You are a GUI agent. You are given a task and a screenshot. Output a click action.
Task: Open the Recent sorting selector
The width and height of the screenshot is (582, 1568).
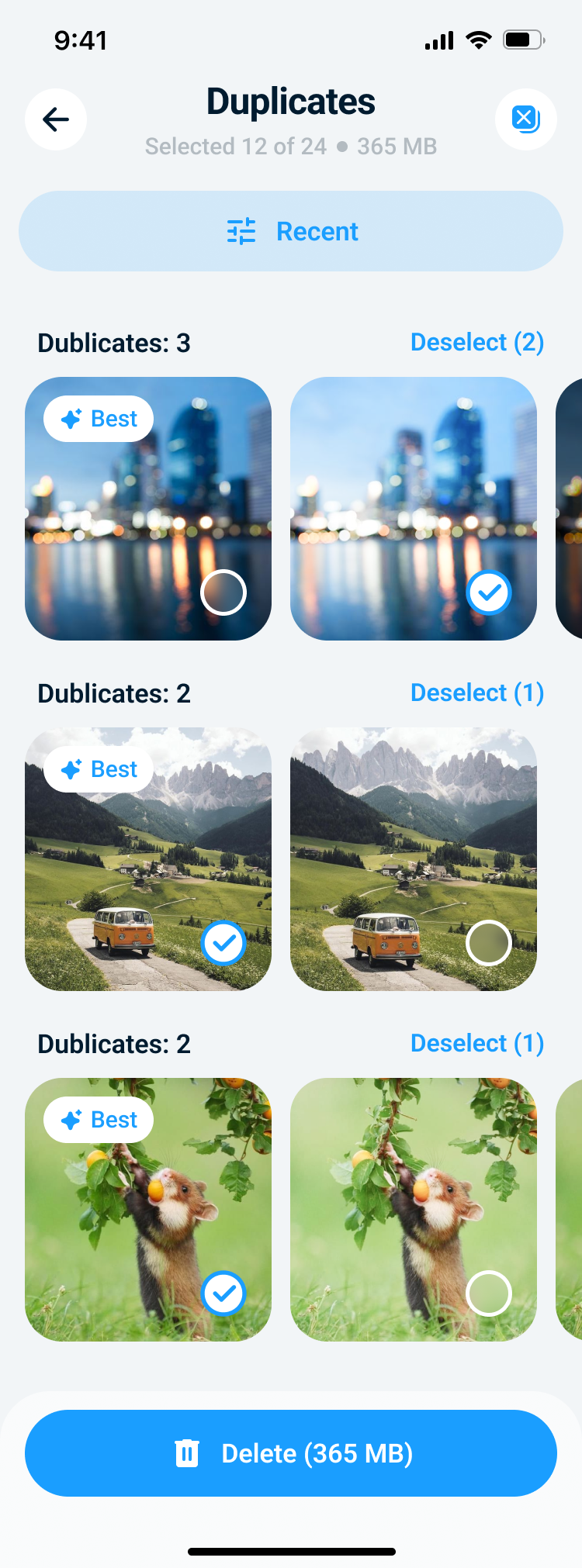(317, 230)
